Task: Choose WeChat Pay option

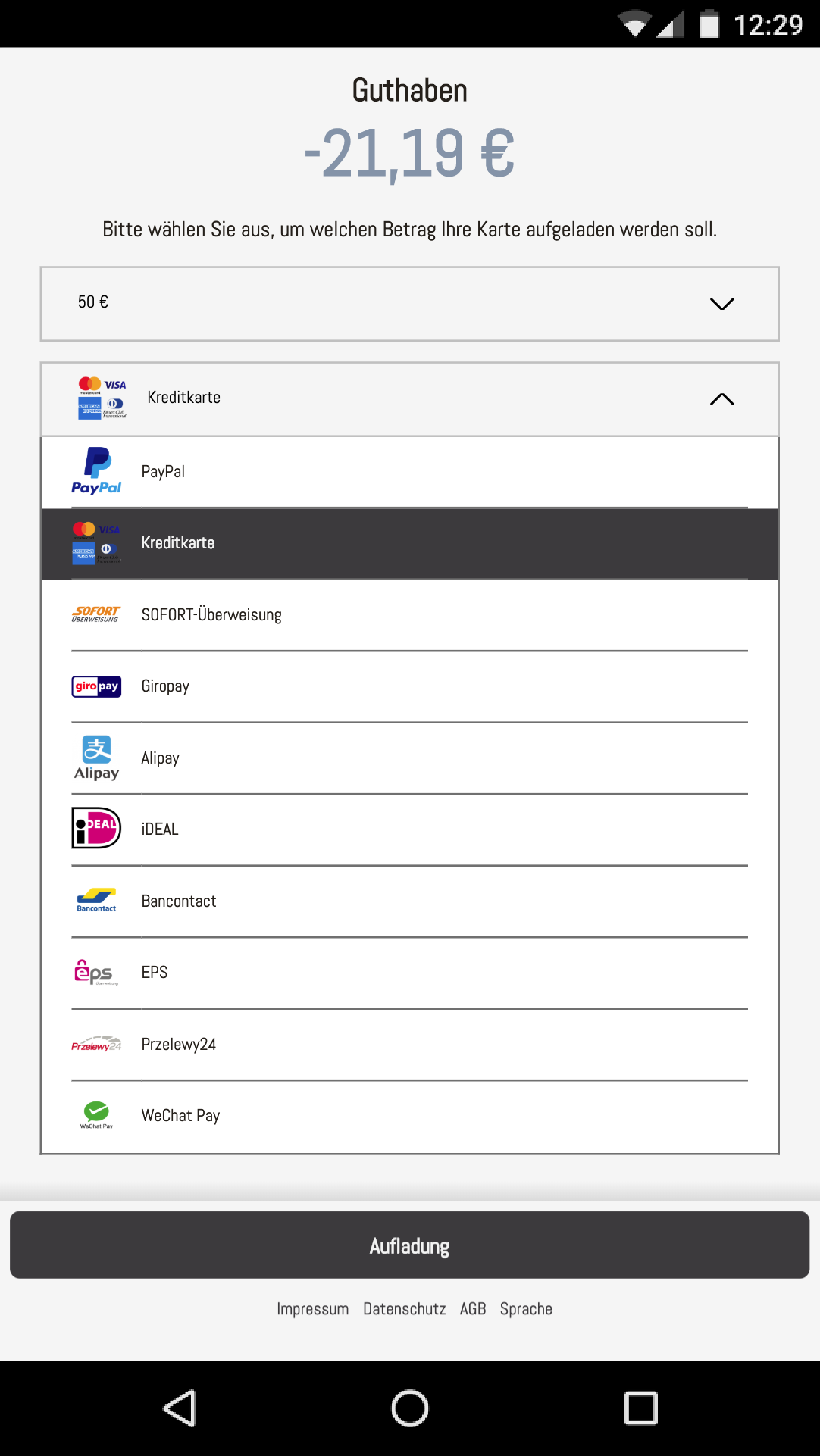Action: (x=409, y=1117)
